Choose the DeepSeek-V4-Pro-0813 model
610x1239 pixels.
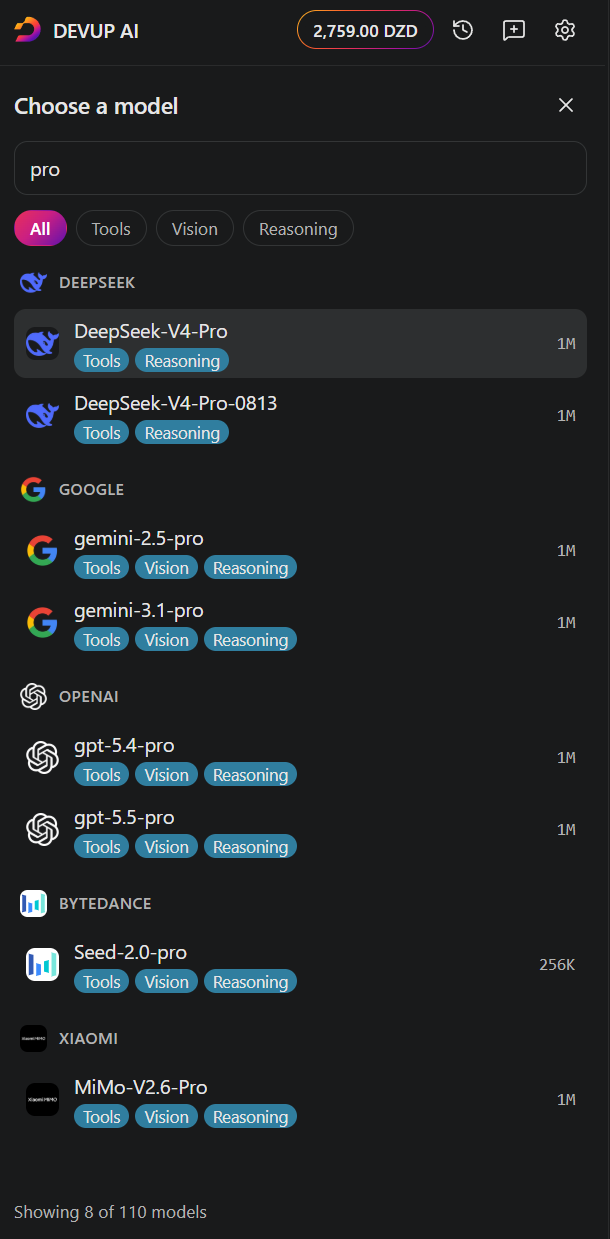300,416
